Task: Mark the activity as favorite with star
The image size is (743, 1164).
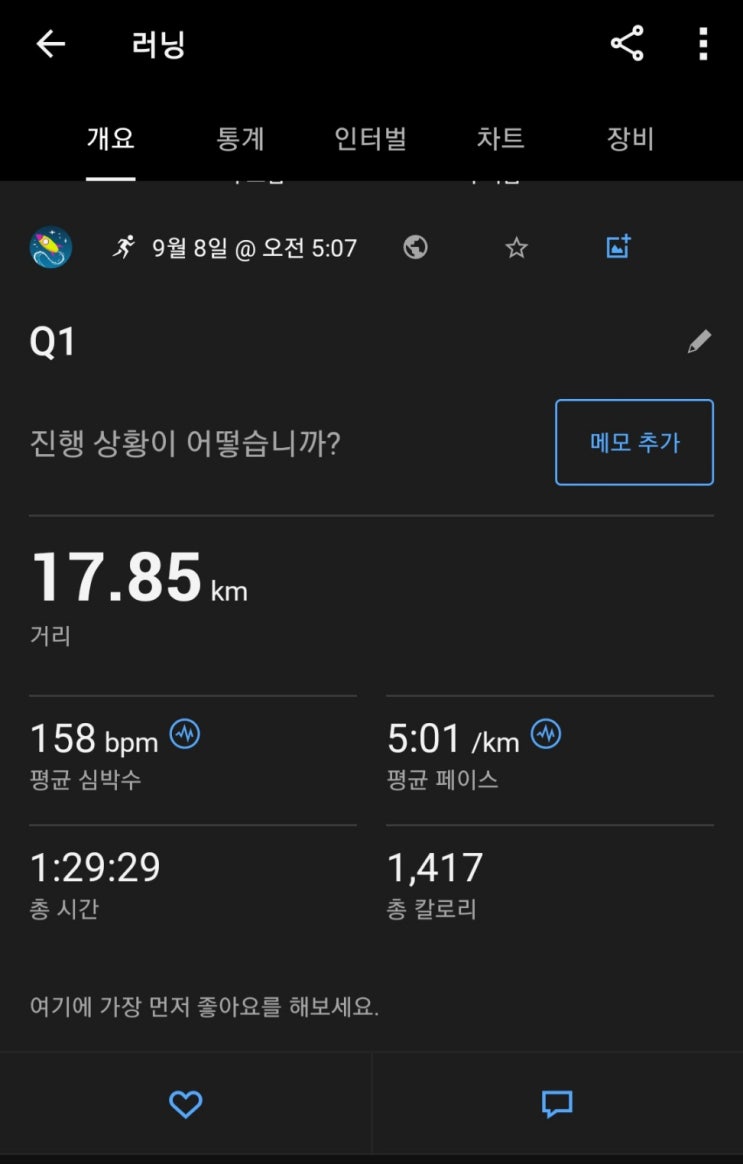Action: point(516,247)
